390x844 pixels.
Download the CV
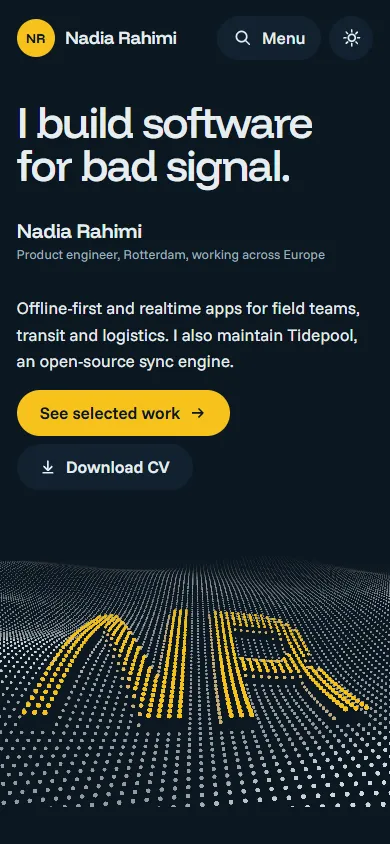click(x=105, y=467)
